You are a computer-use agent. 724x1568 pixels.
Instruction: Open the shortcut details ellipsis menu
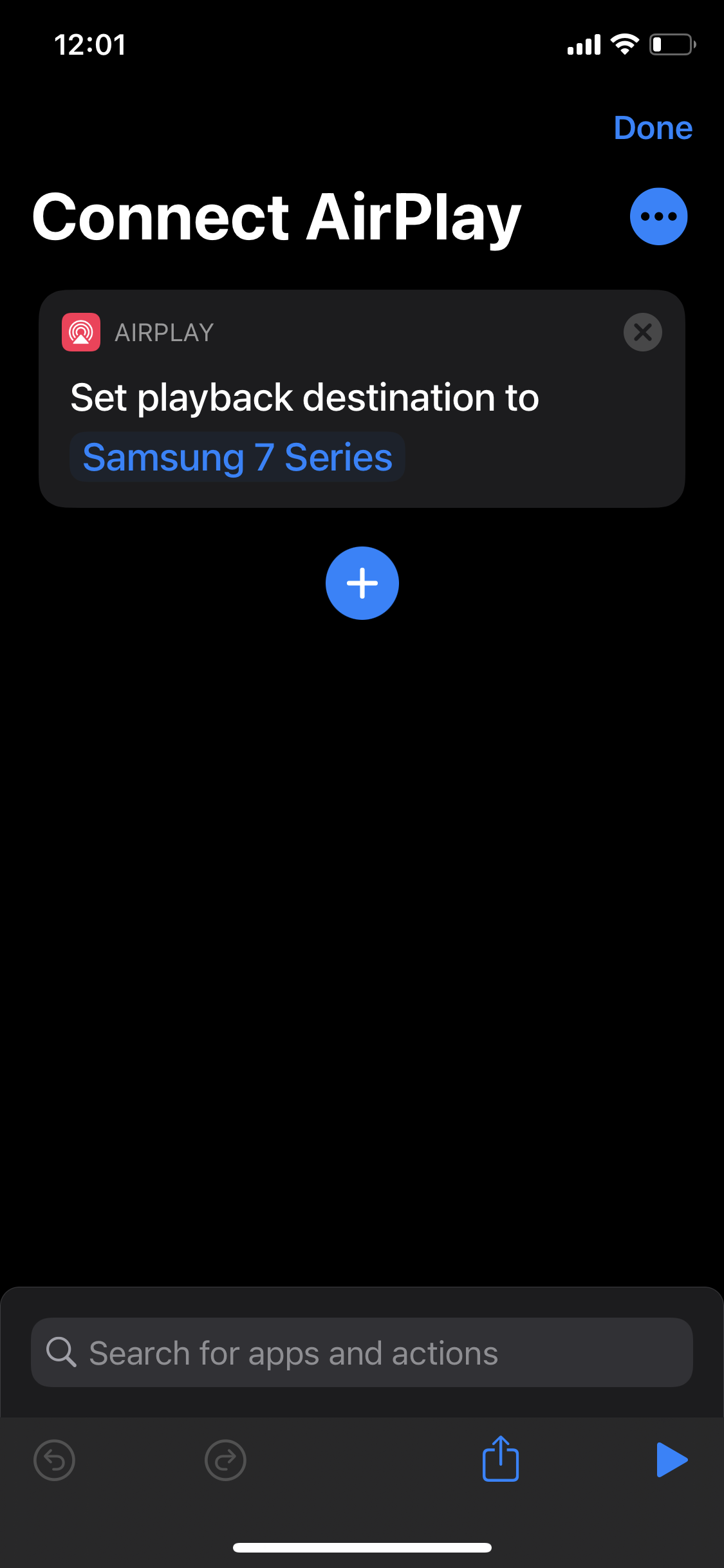pos(658,216)
